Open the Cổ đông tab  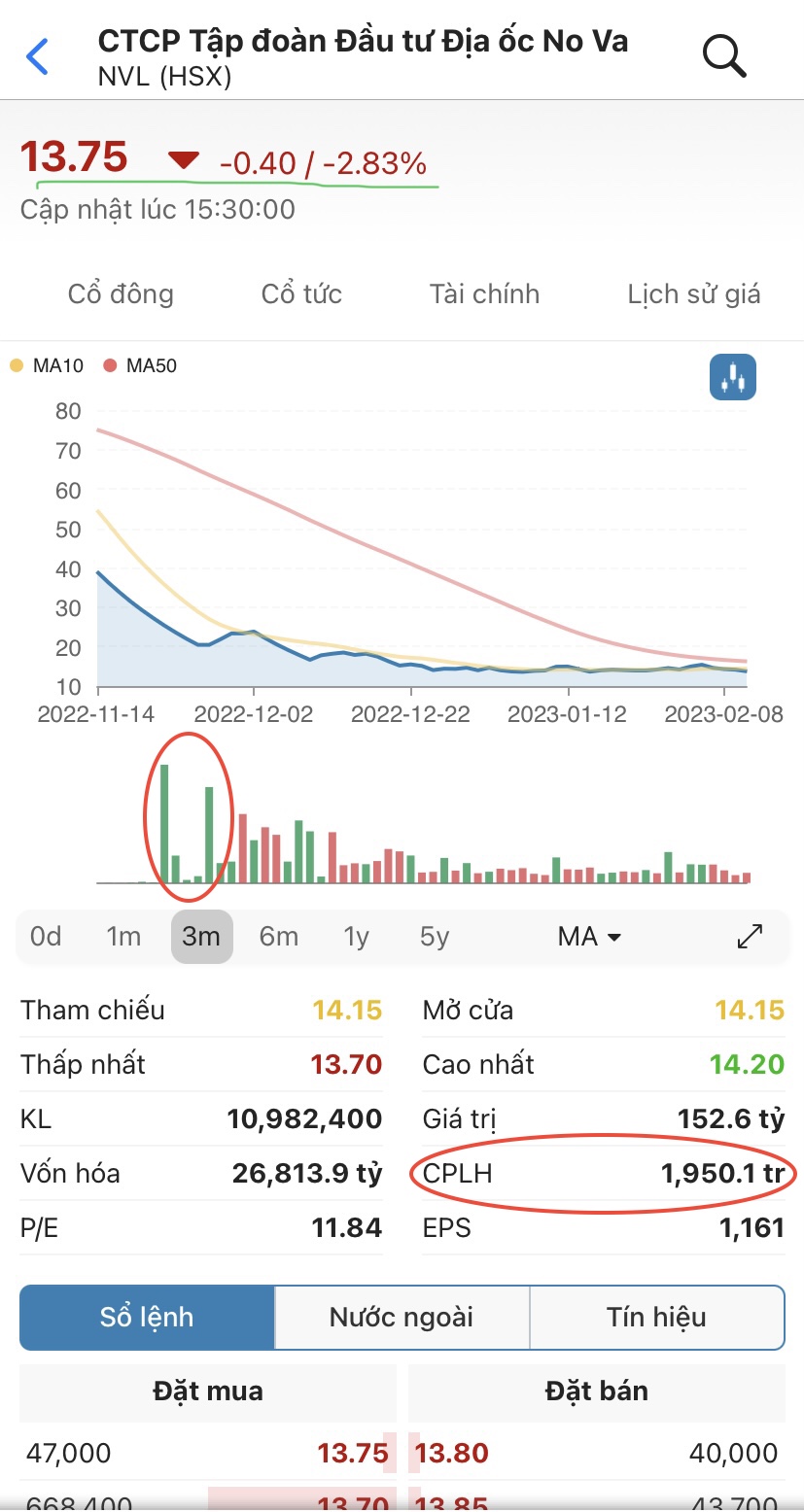pyautogui.click(x=121, y=294)
